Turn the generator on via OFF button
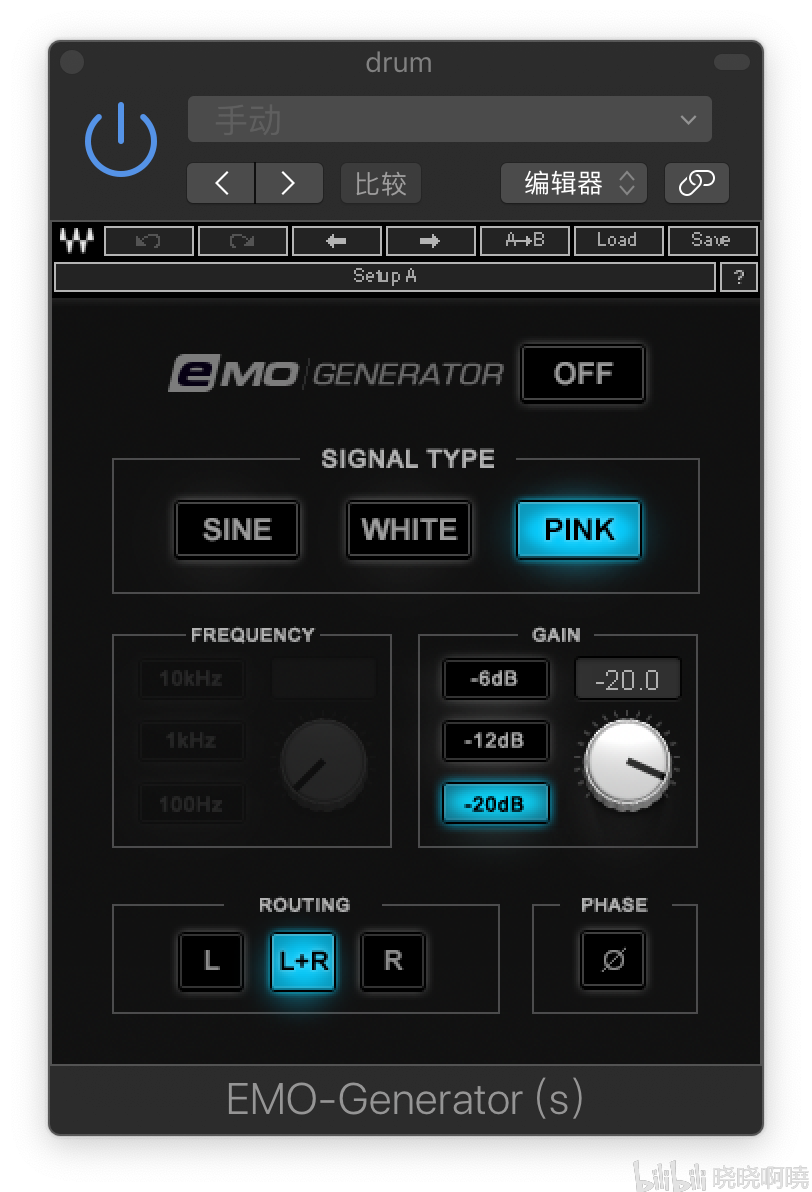 (x=583, y=374)
